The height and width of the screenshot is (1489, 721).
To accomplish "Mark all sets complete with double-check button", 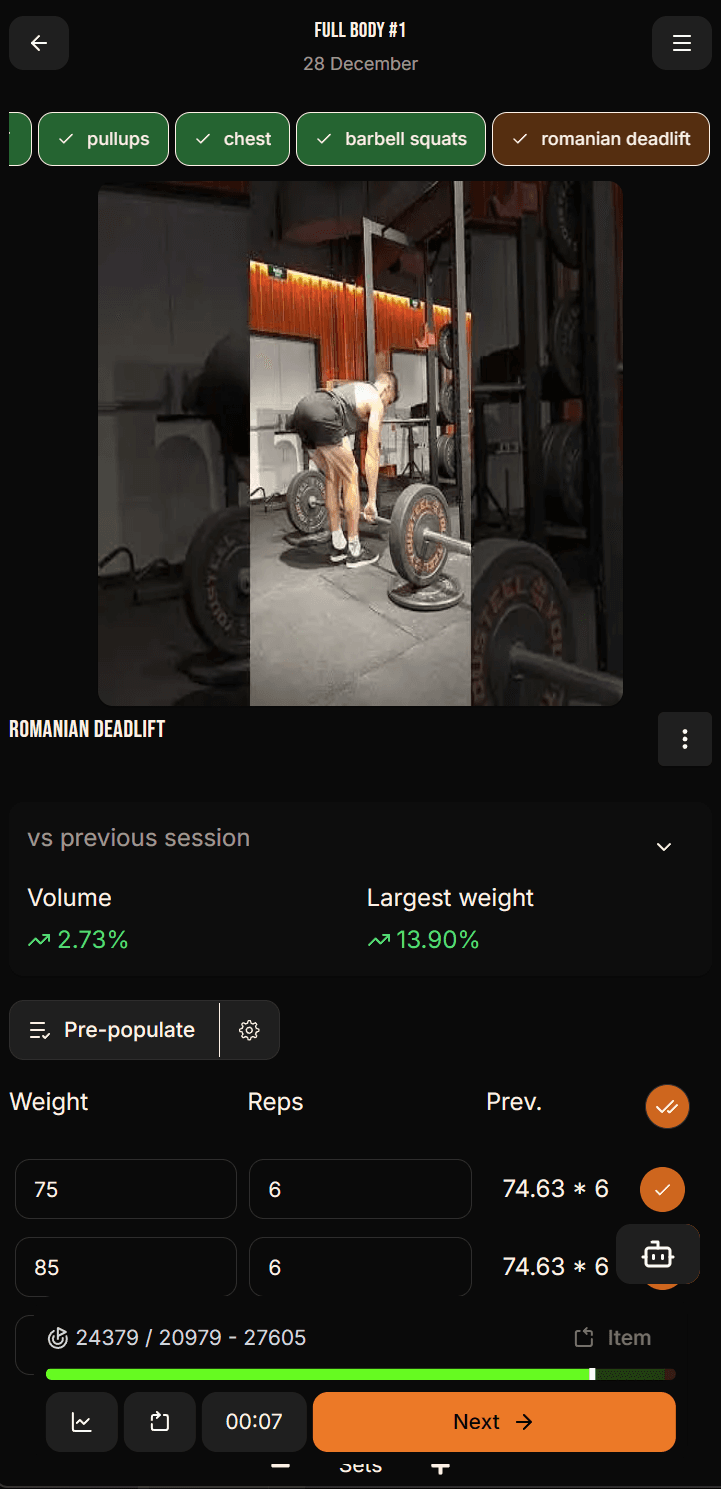I will click(x=667, y=1107).
